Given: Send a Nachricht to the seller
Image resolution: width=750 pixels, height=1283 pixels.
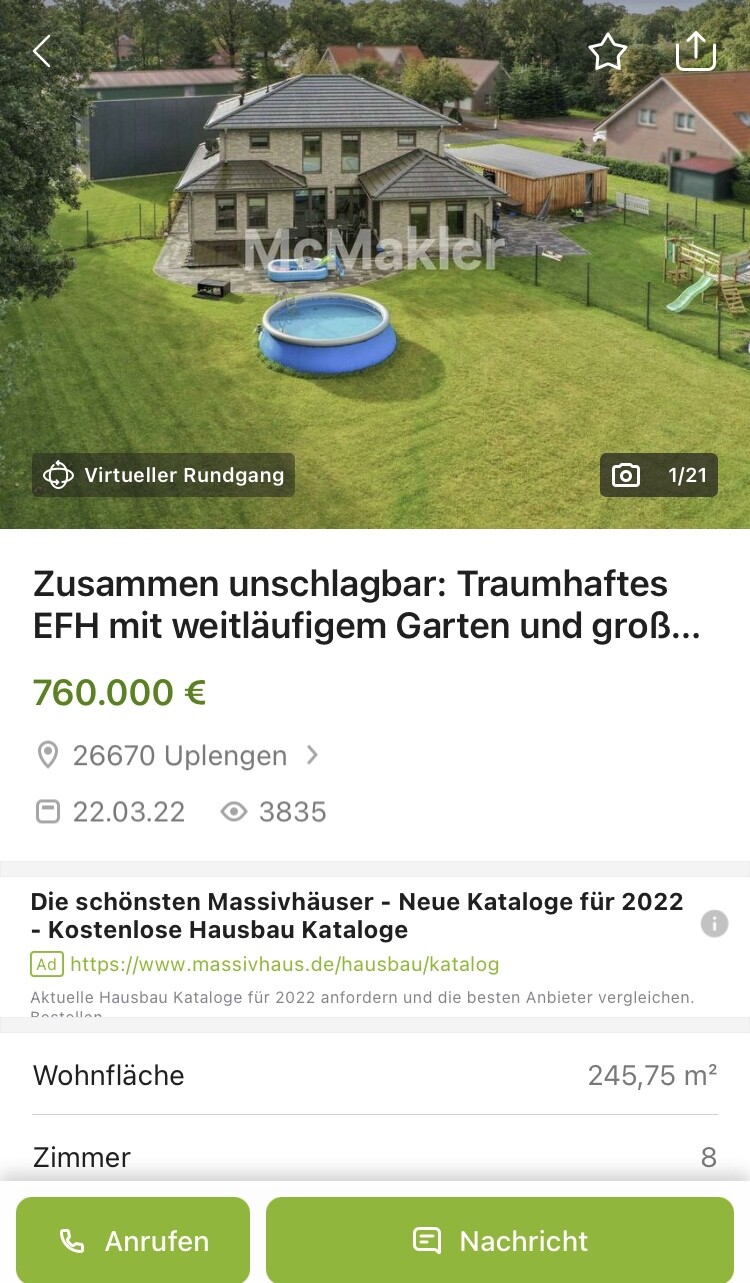Looking at the screenshot, I should click(x=500, y=1240).
